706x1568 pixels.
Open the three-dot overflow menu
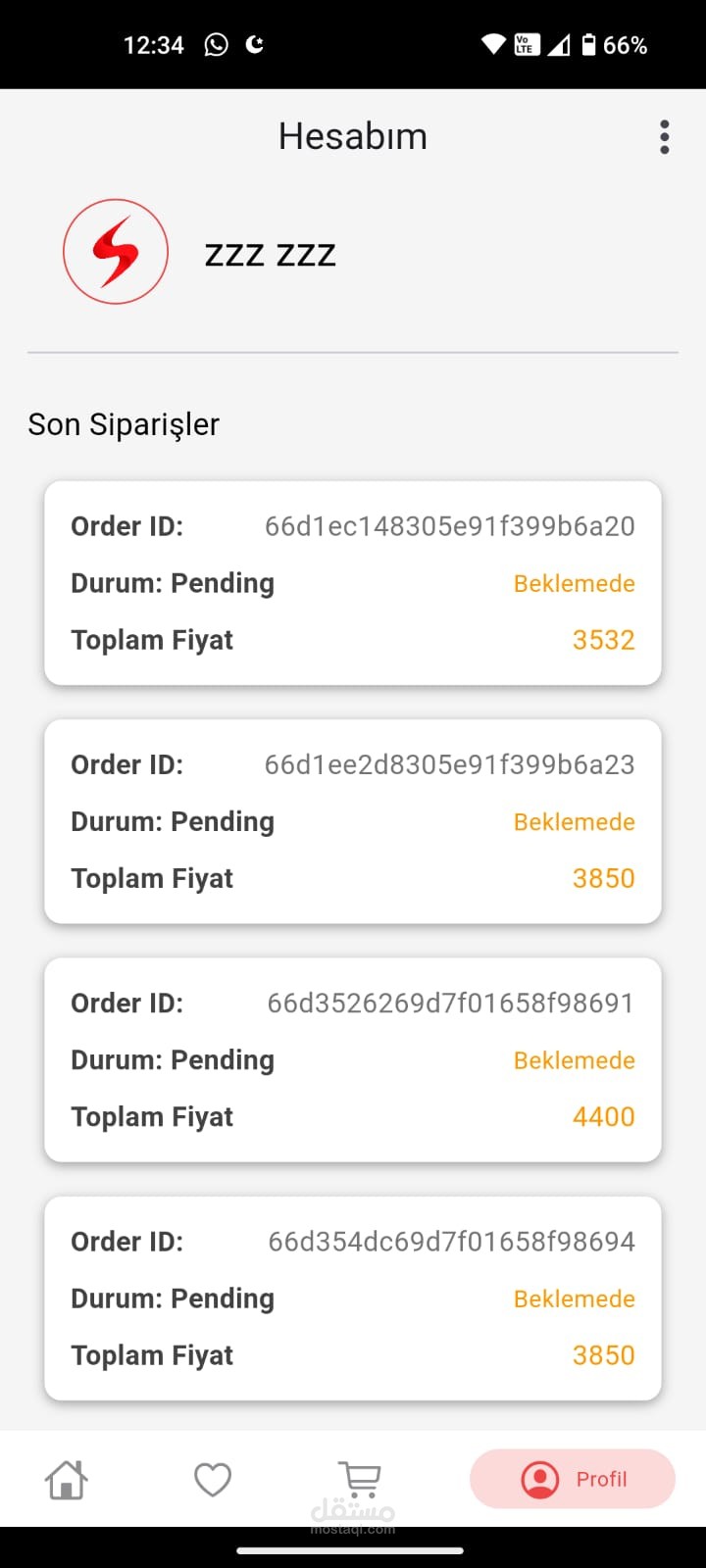665,137
